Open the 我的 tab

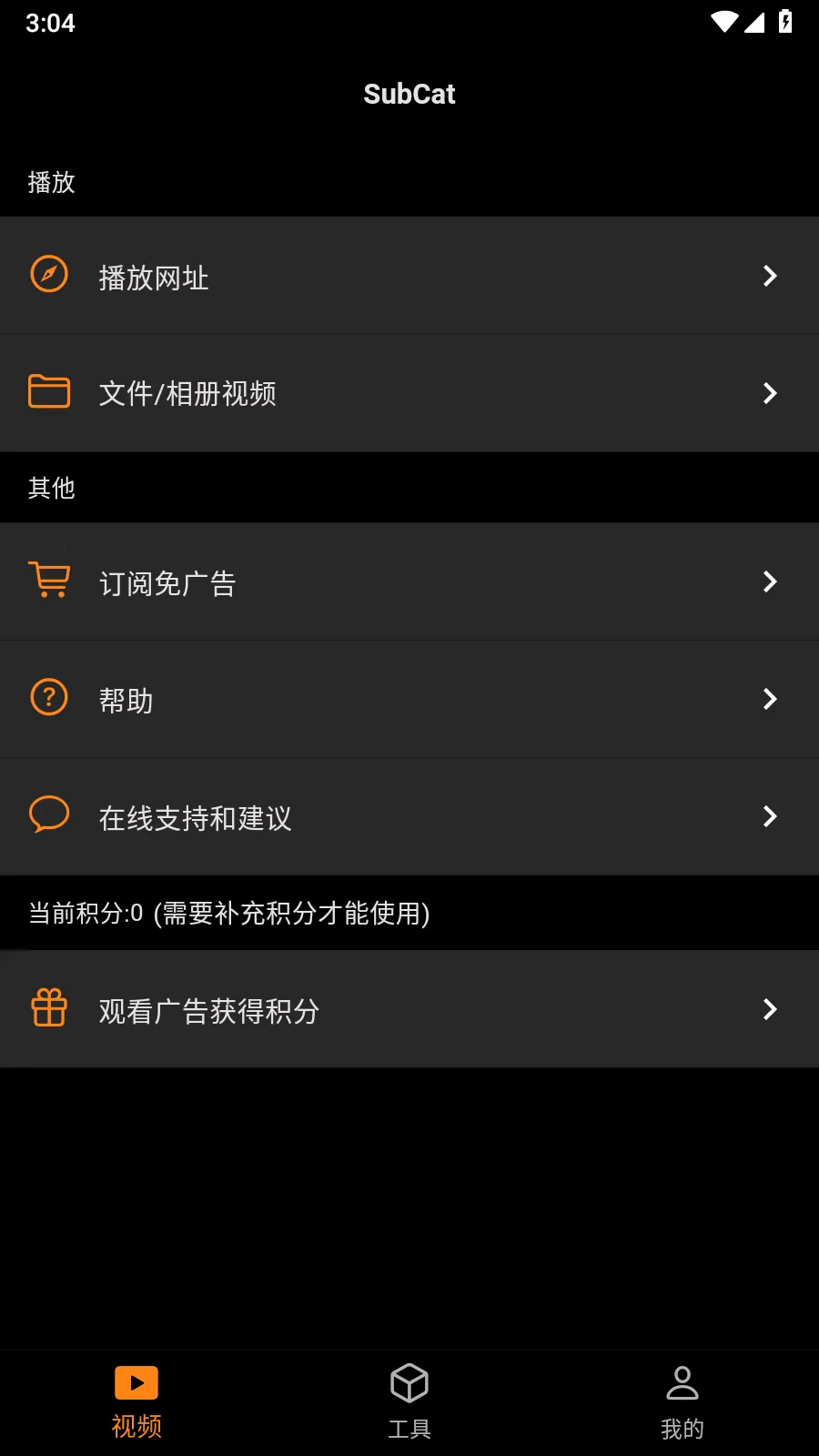point(682,1401)
